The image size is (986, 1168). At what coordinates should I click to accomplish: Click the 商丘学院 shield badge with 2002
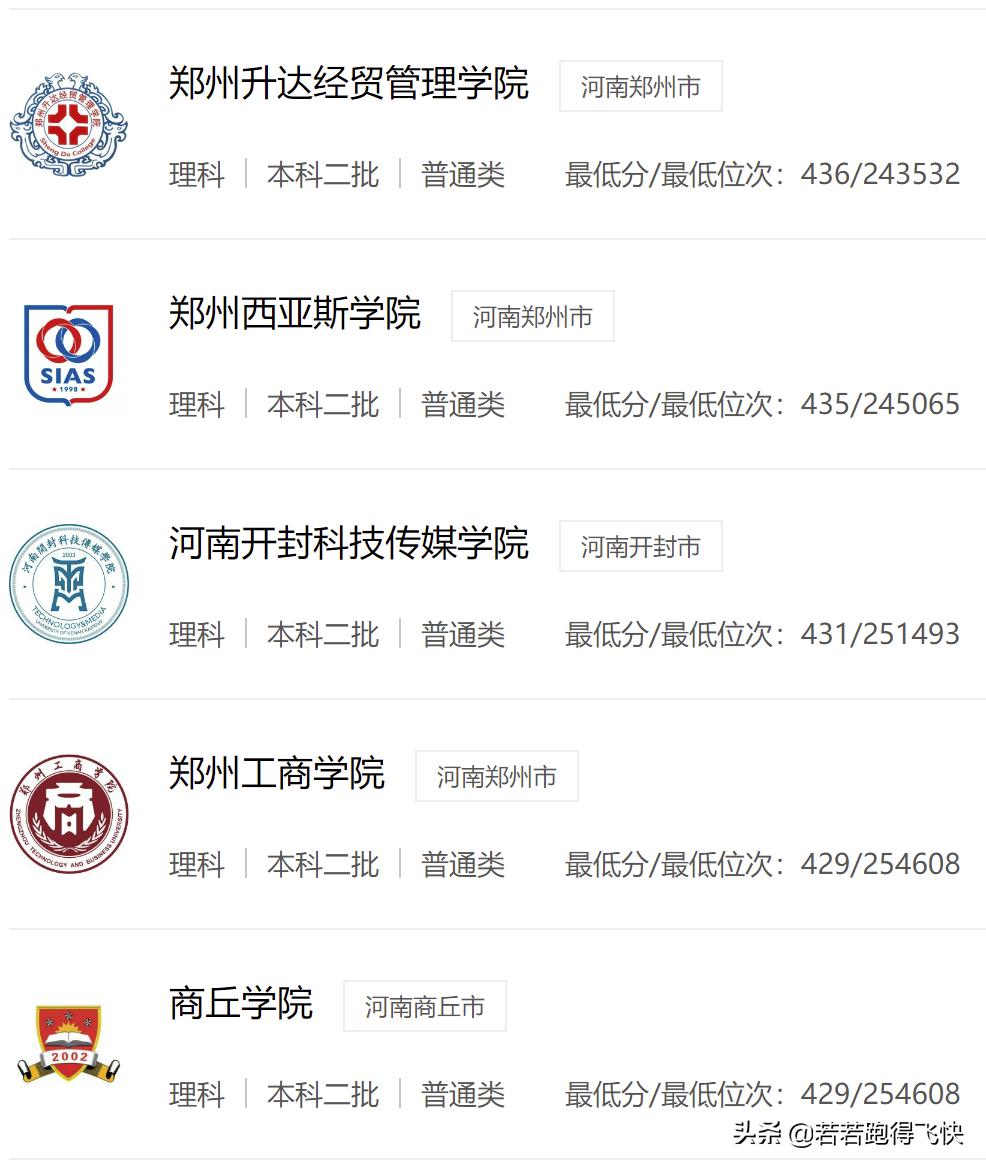pyautogui.click(x=67, y=1044)
